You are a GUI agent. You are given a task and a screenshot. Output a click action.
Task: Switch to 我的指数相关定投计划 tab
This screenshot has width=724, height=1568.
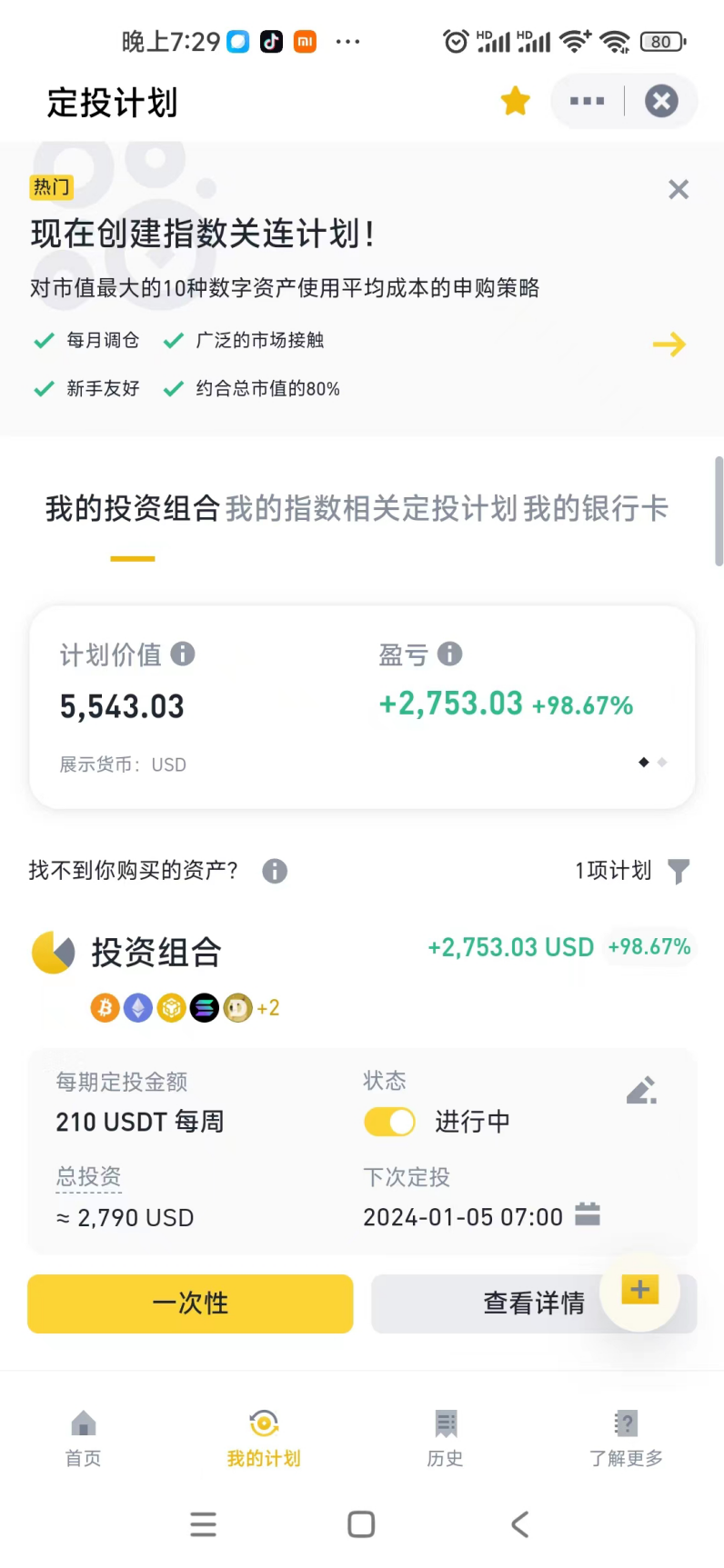point(371,509)
